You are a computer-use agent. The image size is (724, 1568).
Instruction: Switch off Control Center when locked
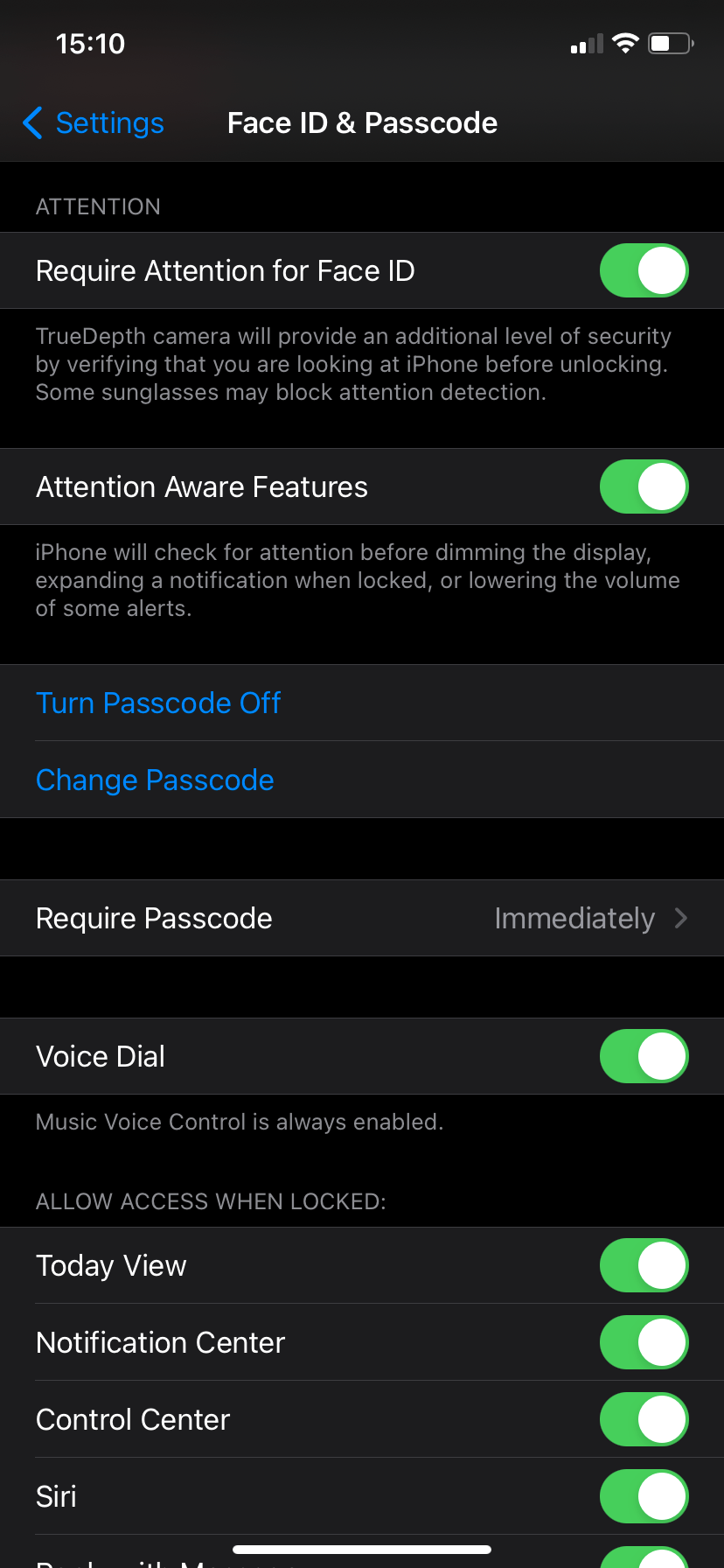644,1419
